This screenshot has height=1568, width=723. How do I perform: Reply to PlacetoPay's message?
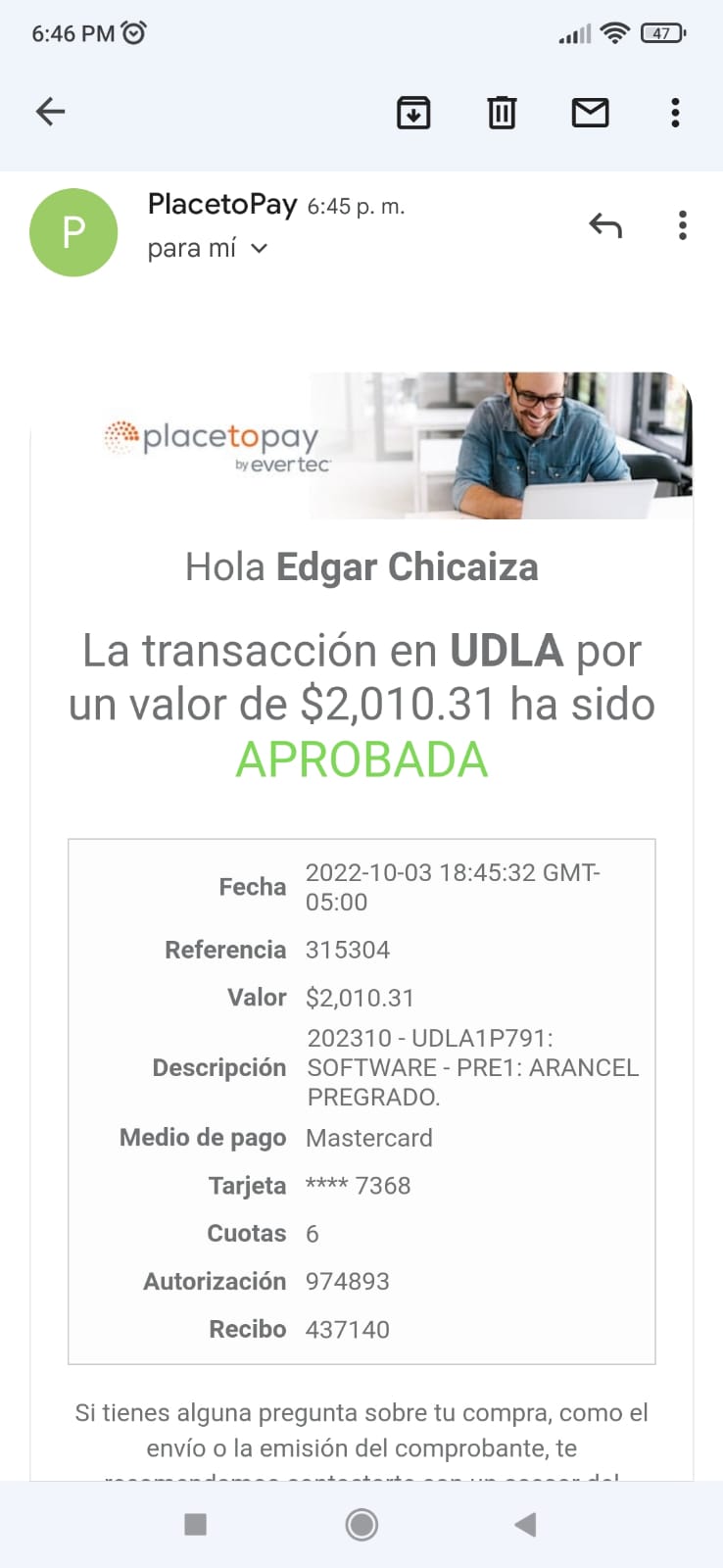[605, 226]
